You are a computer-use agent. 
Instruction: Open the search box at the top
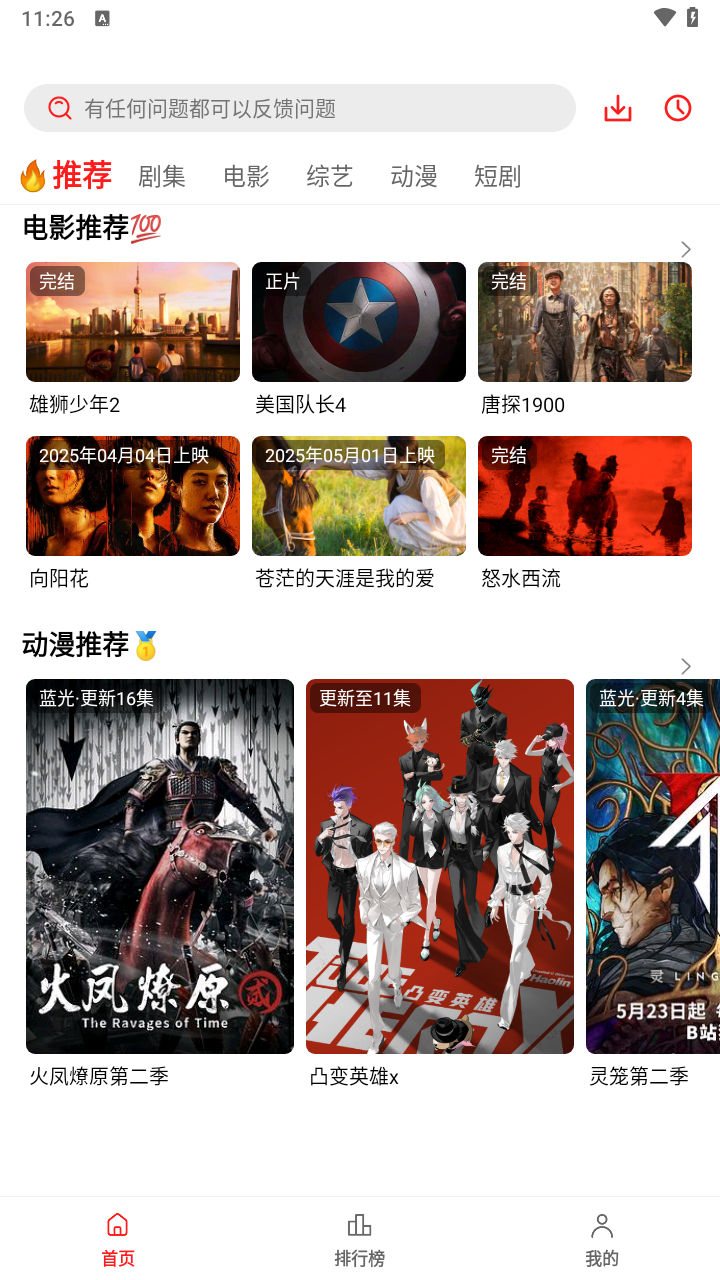click(x=300, y=108)
